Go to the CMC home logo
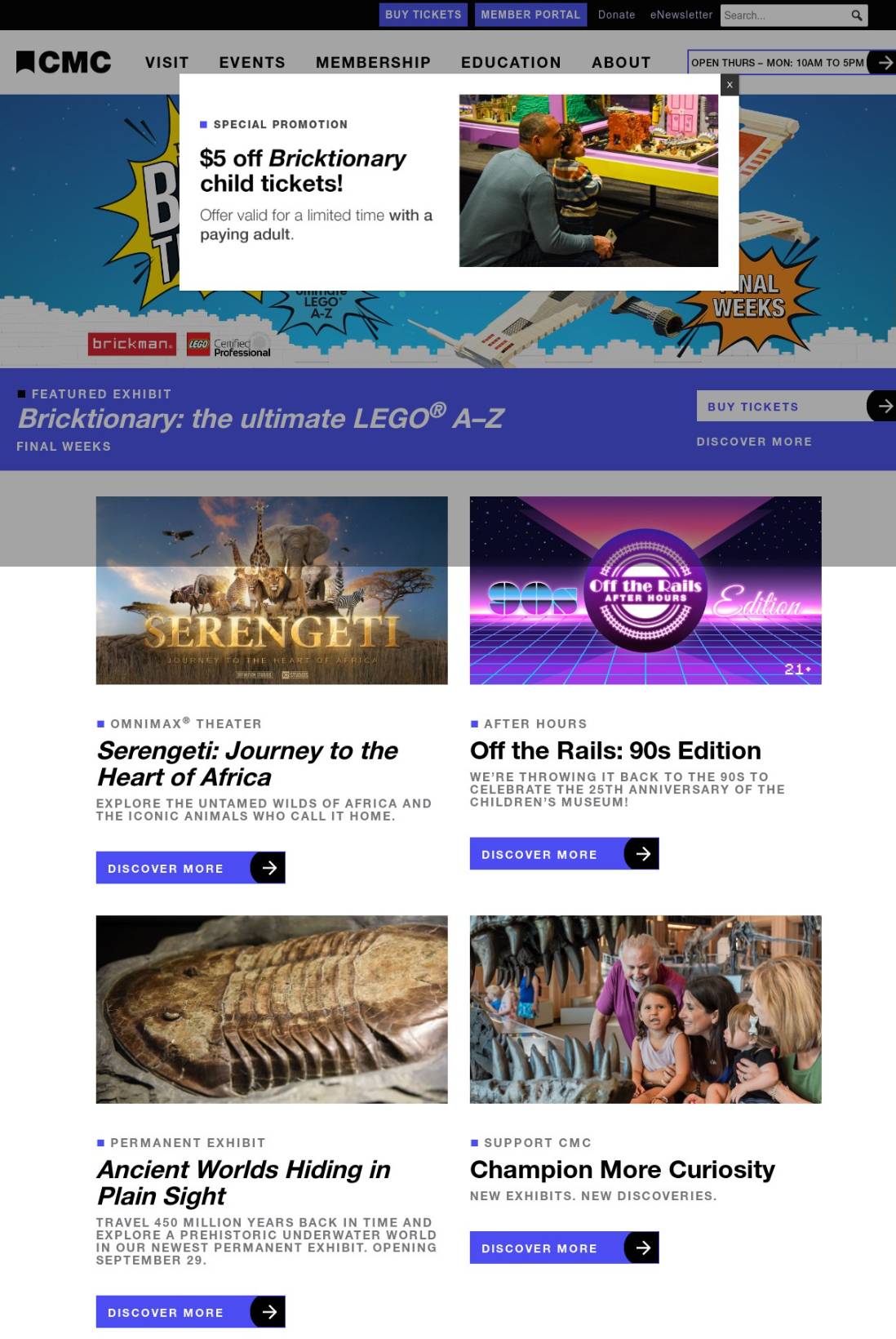 [64, 62]
